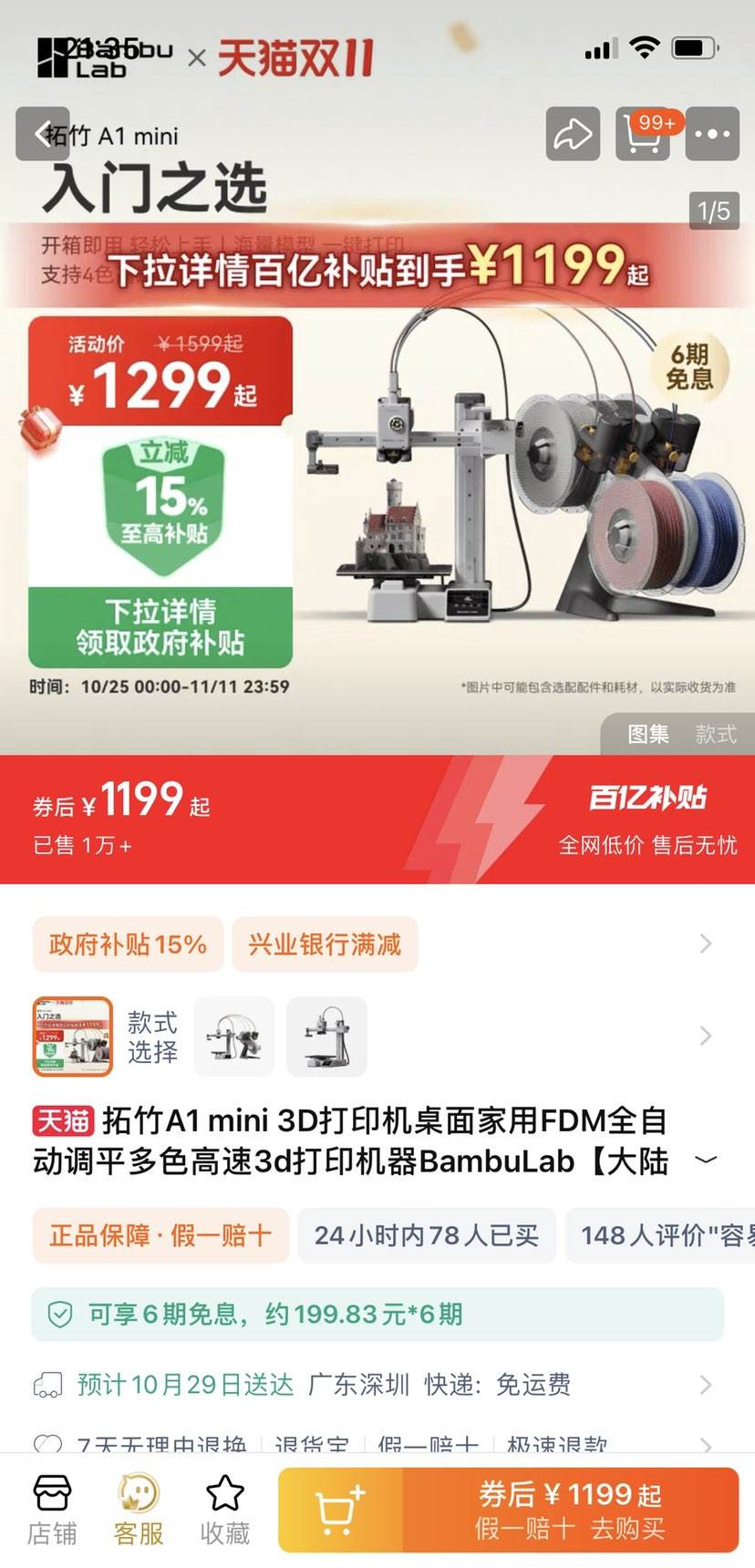Contact 客服 customer service
The width and height of the screenshot is (755, 1568).
(x=137, y=1509)
